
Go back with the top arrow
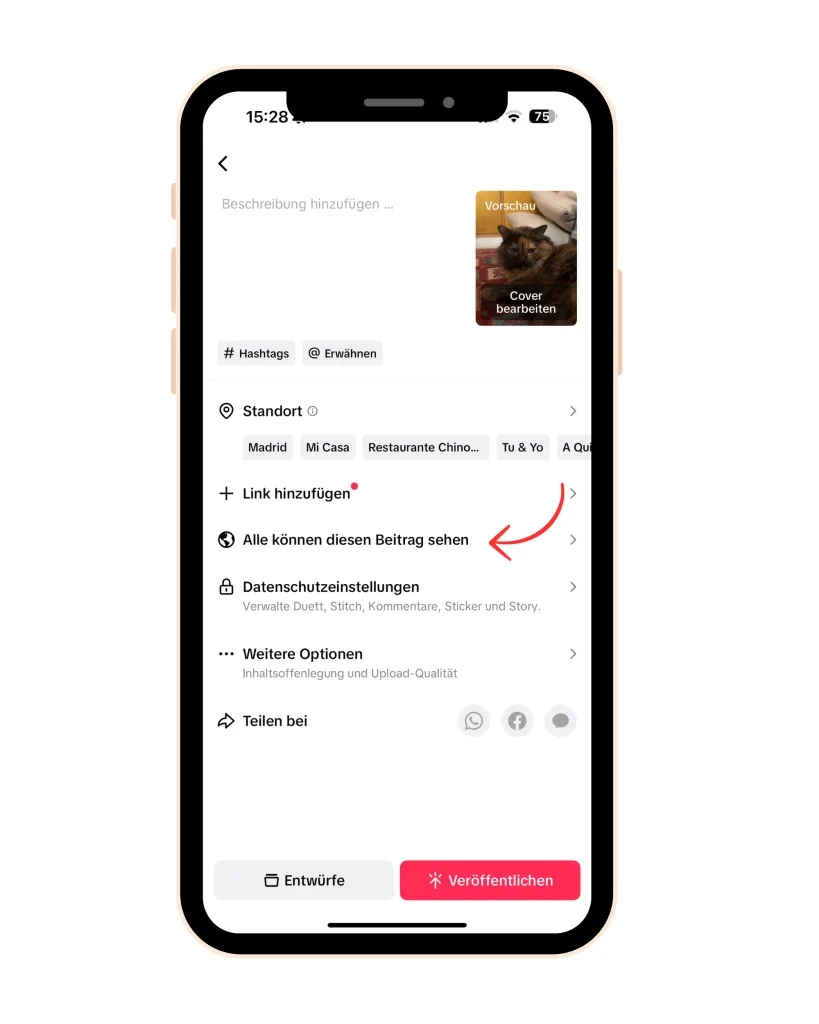[223, 164]
